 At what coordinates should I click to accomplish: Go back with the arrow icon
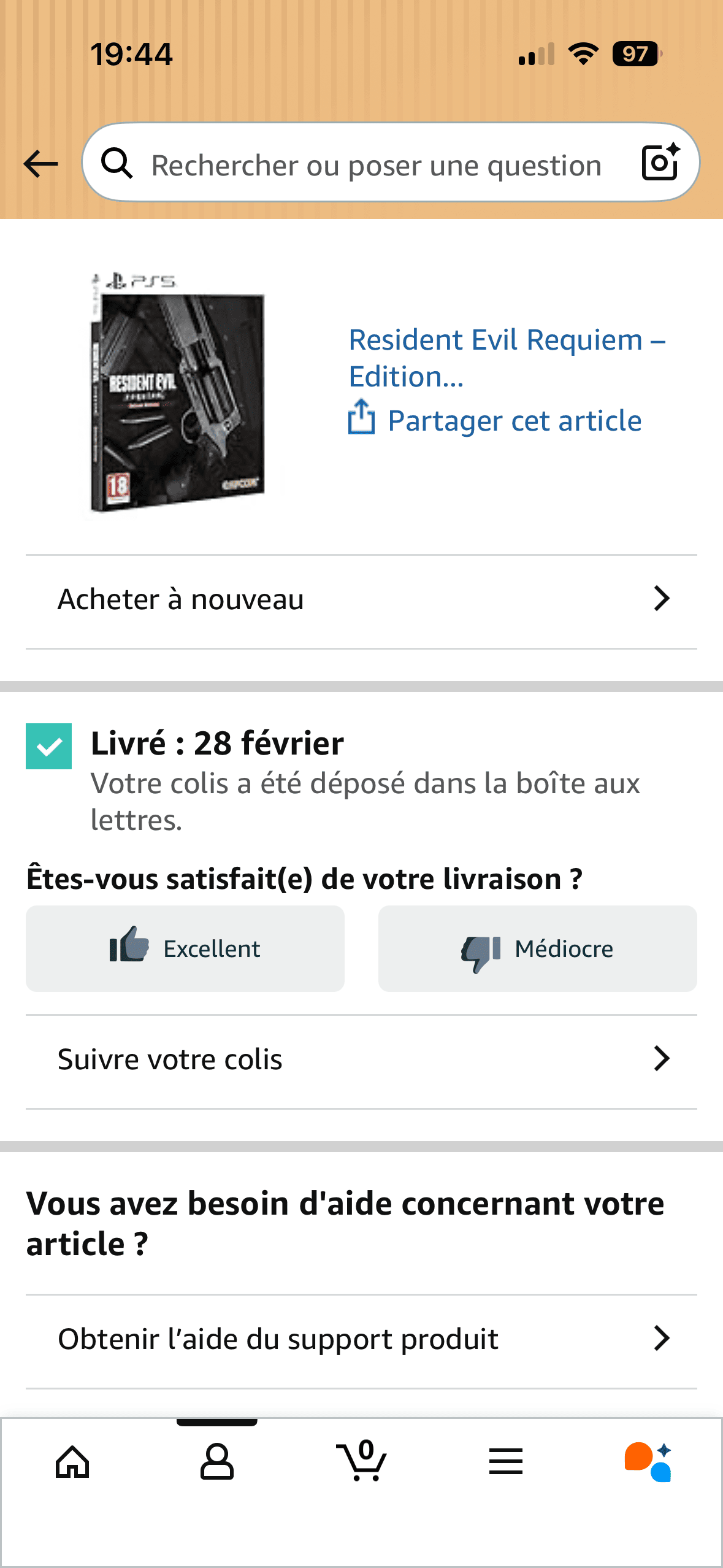point(40,164)
